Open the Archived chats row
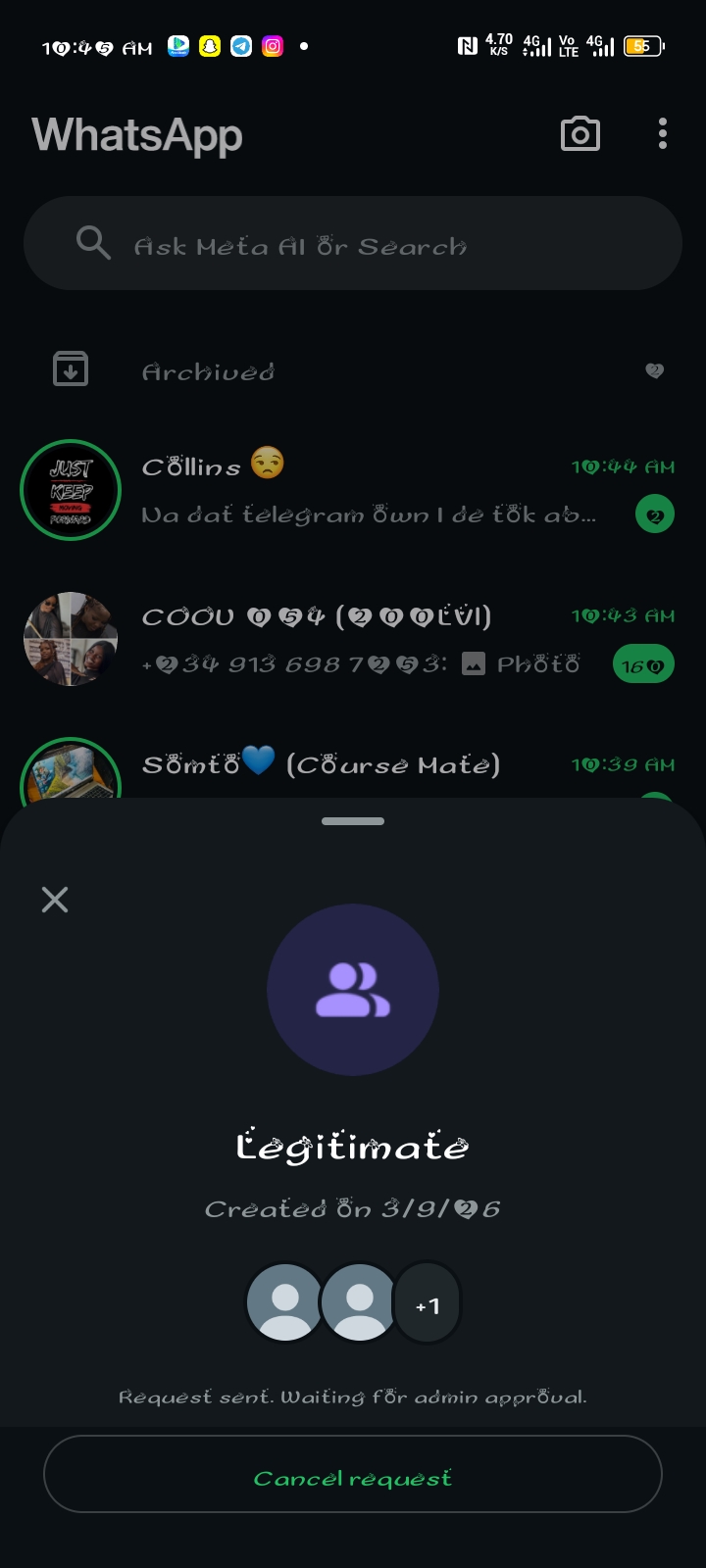706x1568 pixels. (353, 371)
